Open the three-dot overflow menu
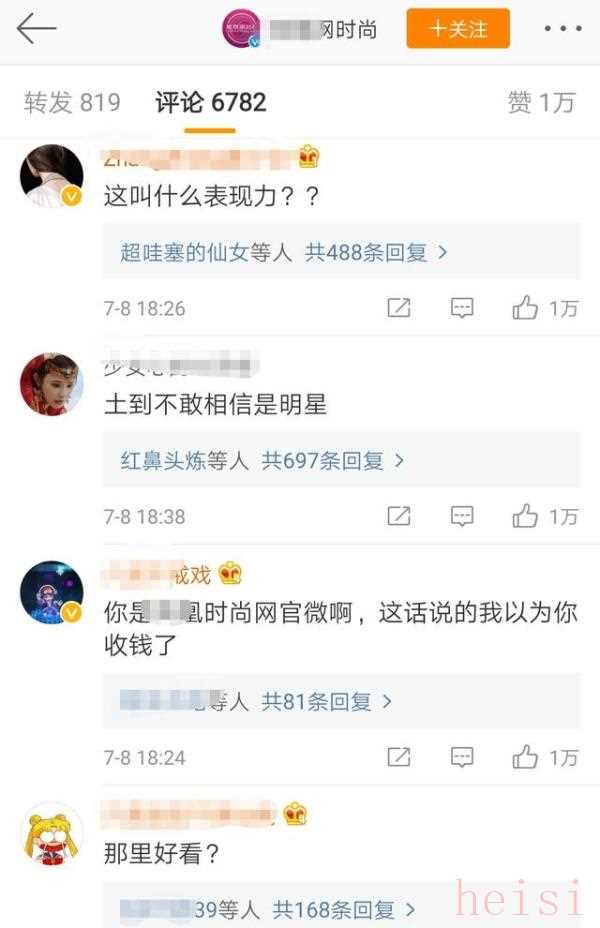 [562, 29]
